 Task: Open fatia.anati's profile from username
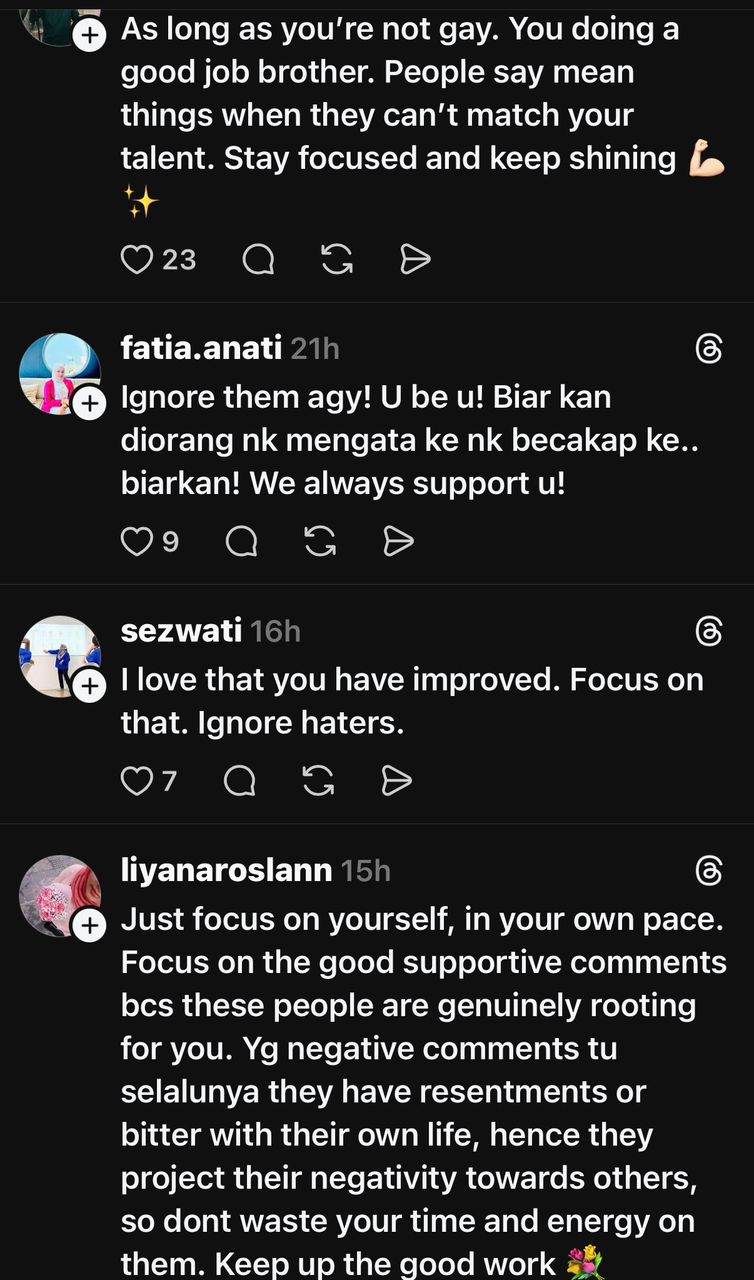(x=201, y=348)
